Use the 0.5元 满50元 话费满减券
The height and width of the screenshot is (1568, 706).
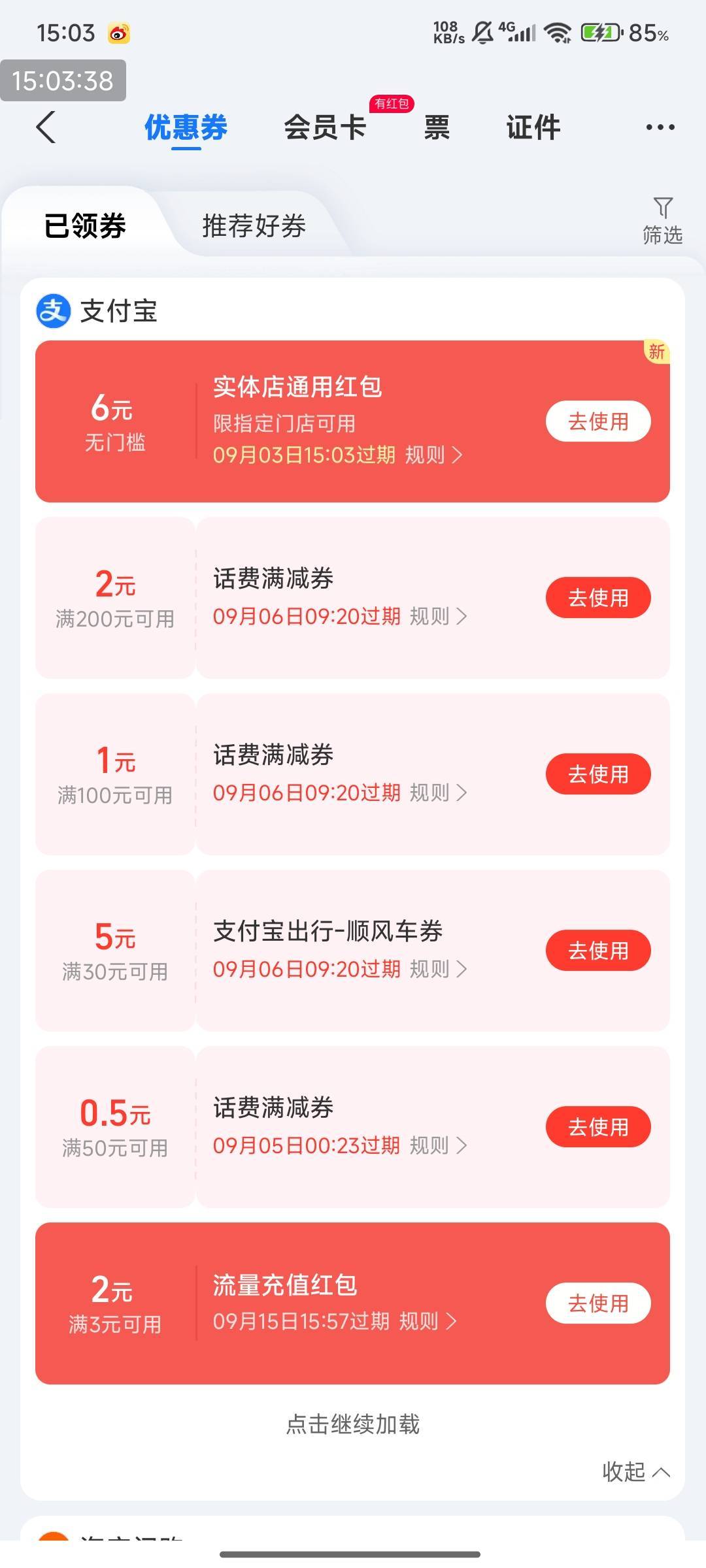pos(598,1127)
